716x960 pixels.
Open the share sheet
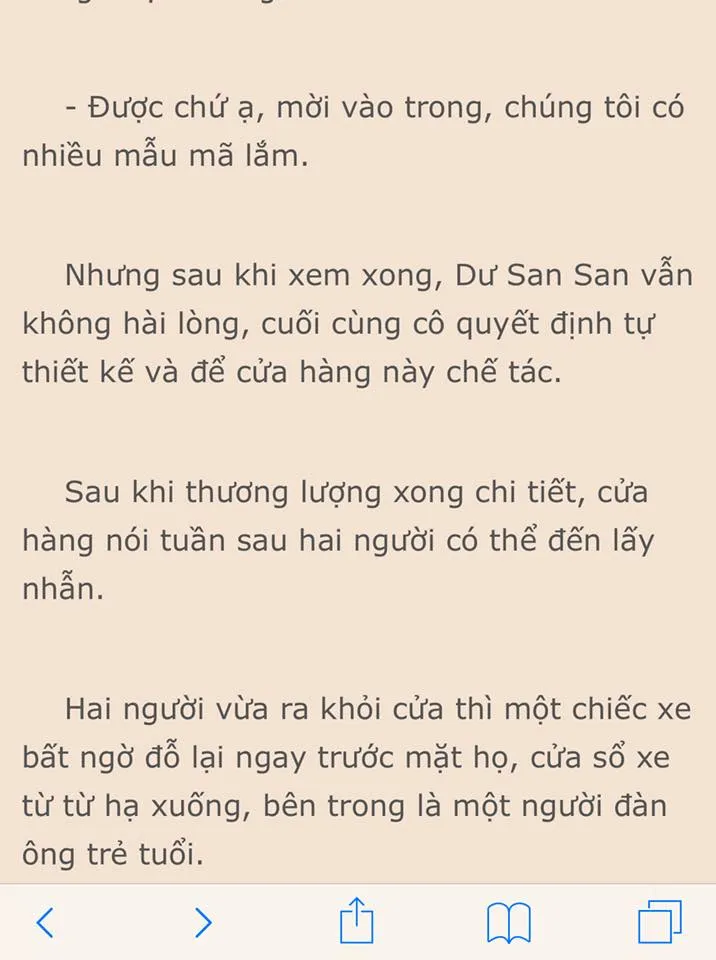[356, 920]
